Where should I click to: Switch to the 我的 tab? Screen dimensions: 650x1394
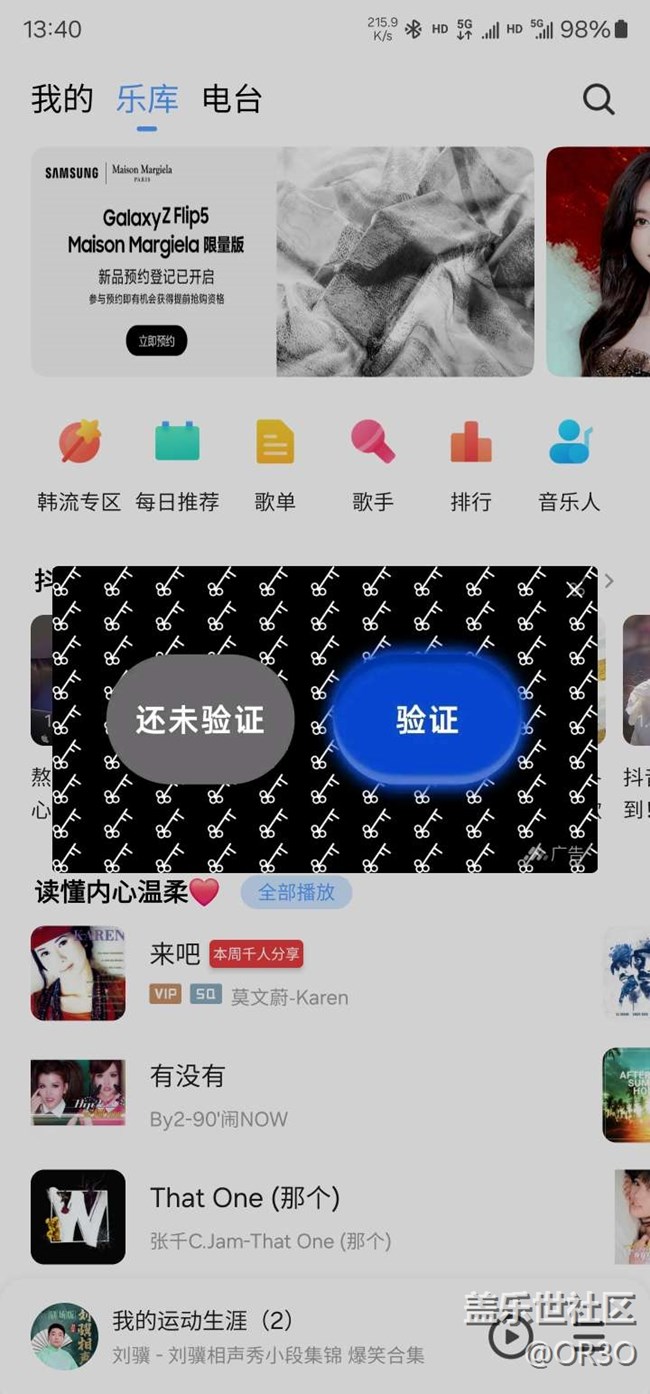62,99
